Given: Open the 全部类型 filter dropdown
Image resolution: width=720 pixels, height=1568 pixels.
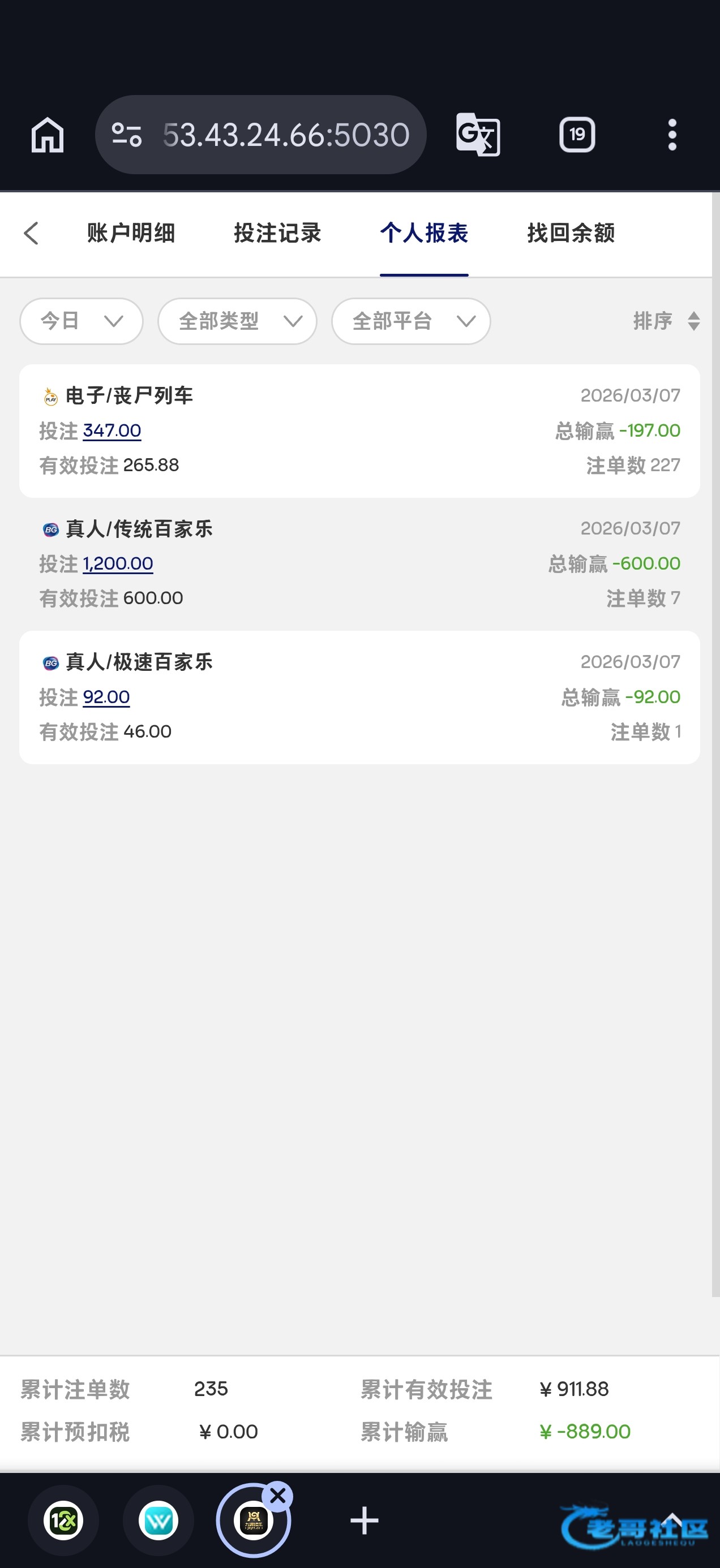Looking at the screenshot, I should pos(237,321).
